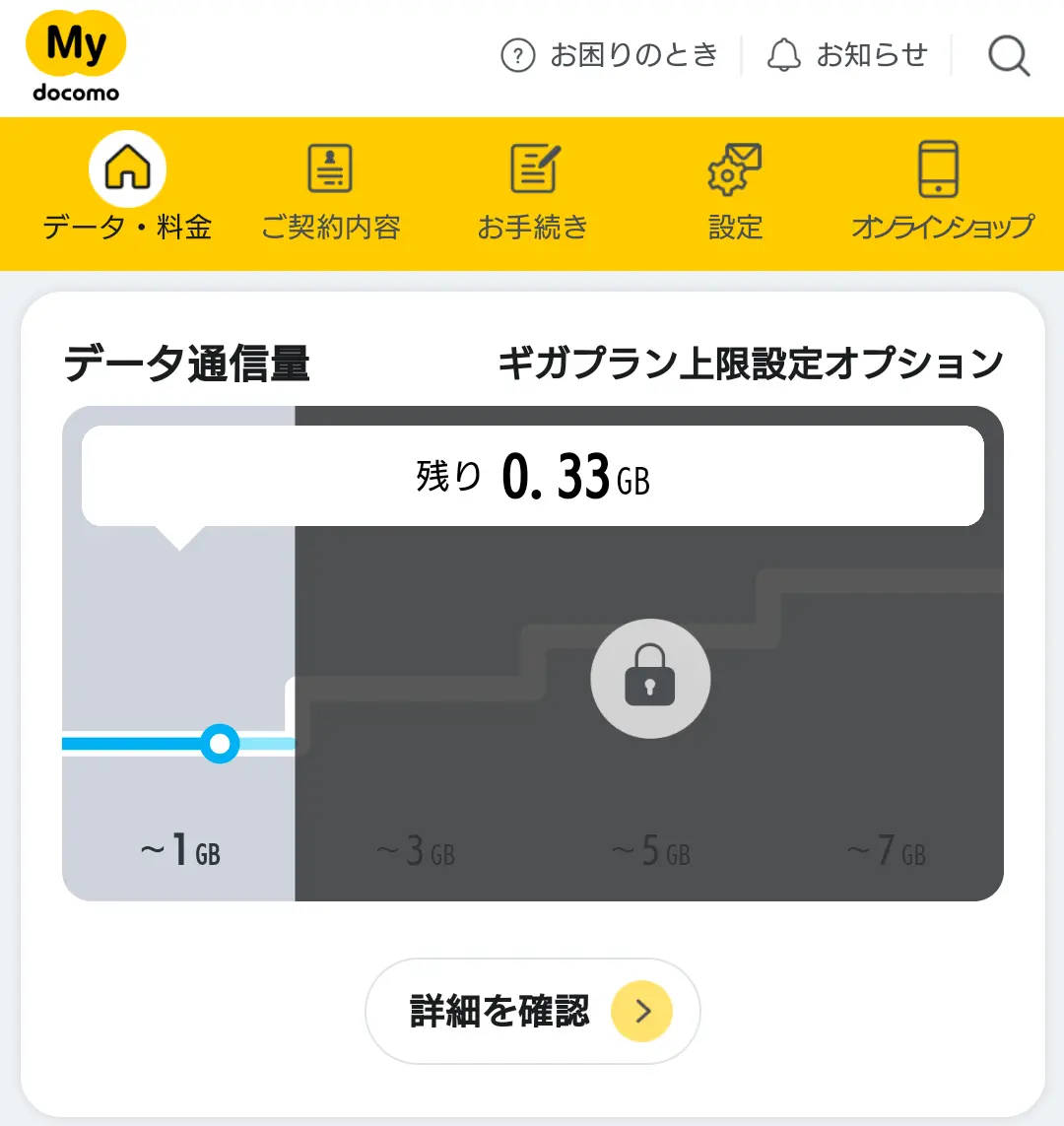Open お知らせ notifications bell
The height and width of the screenshot is (1126, 1064).
click(847, 55)
